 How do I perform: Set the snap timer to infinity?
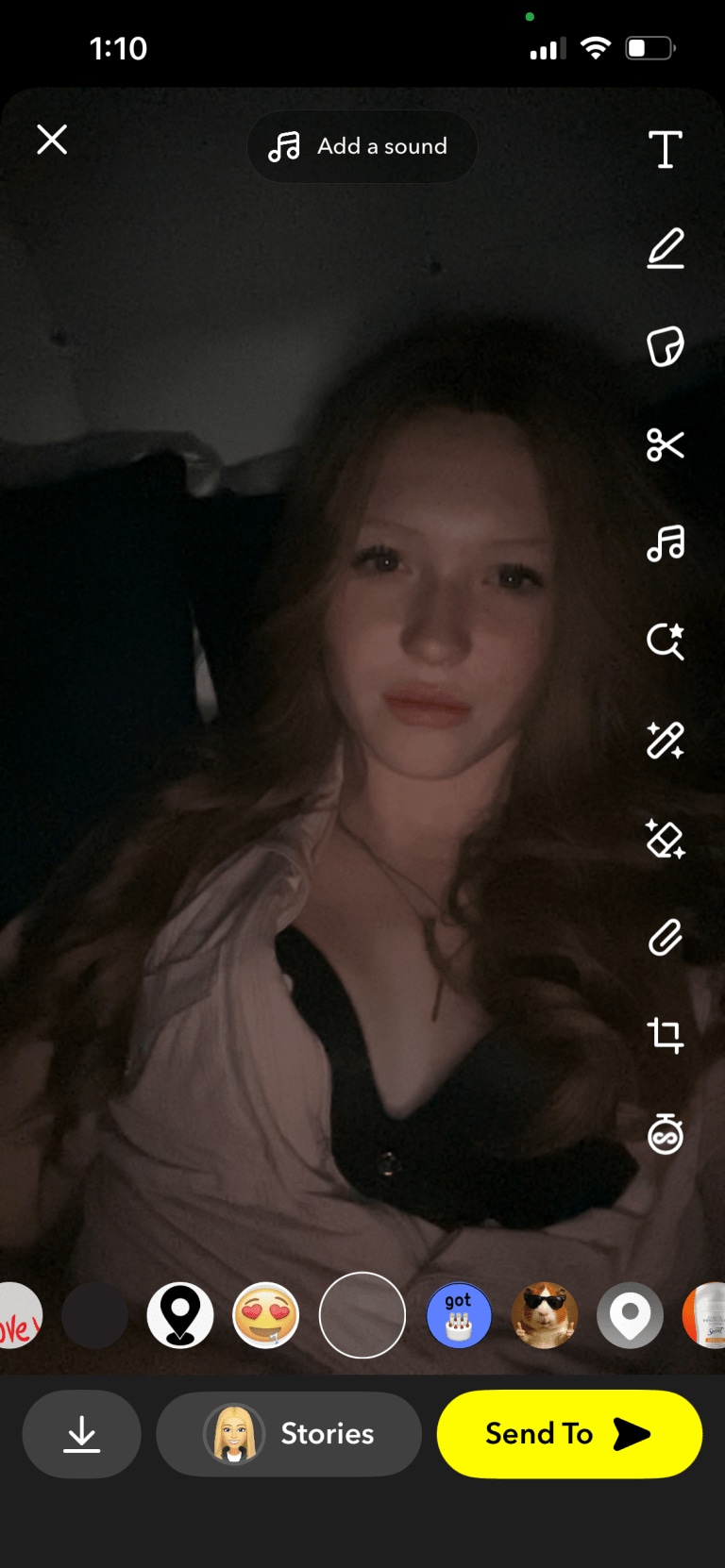(x=665, y=1134)
